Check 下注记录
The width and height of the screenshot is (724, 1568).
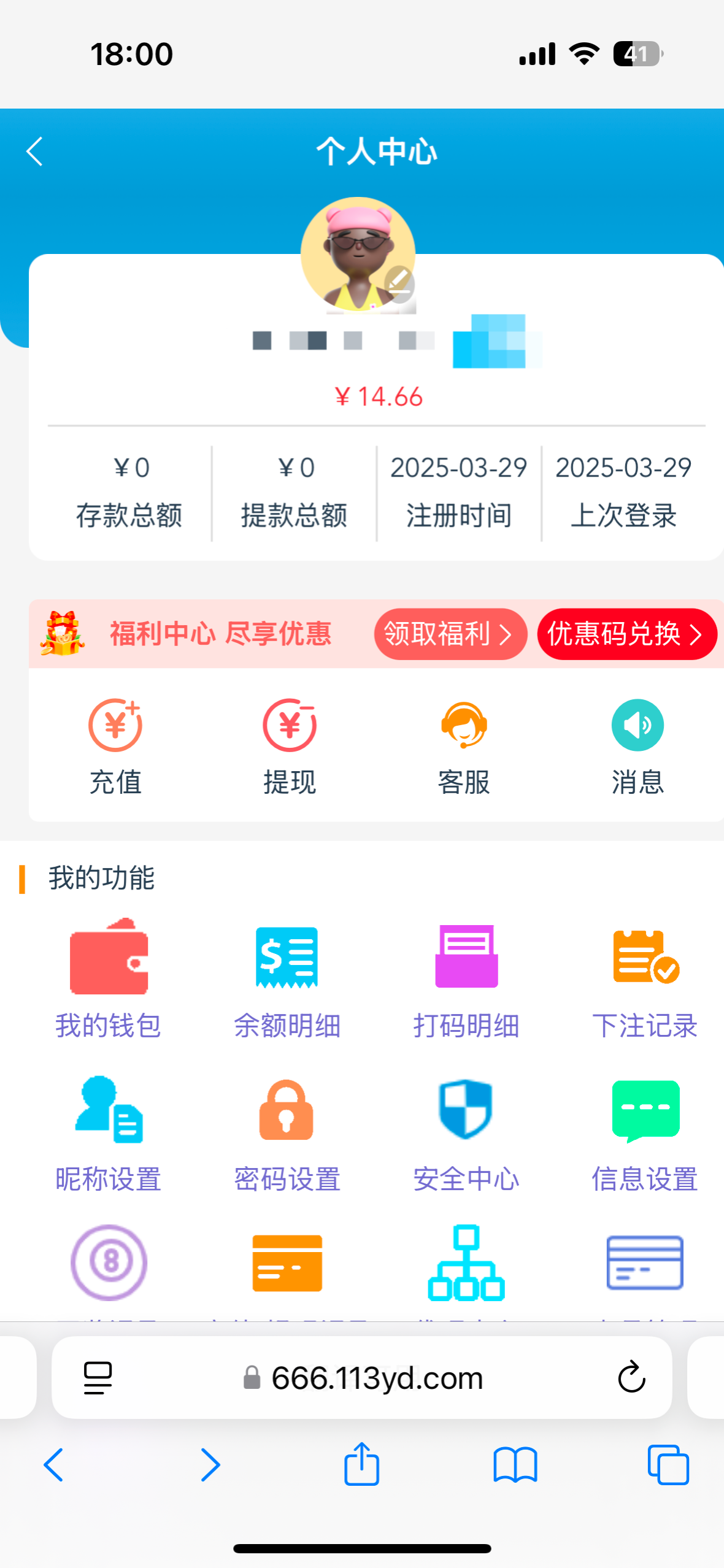point(645,978)
